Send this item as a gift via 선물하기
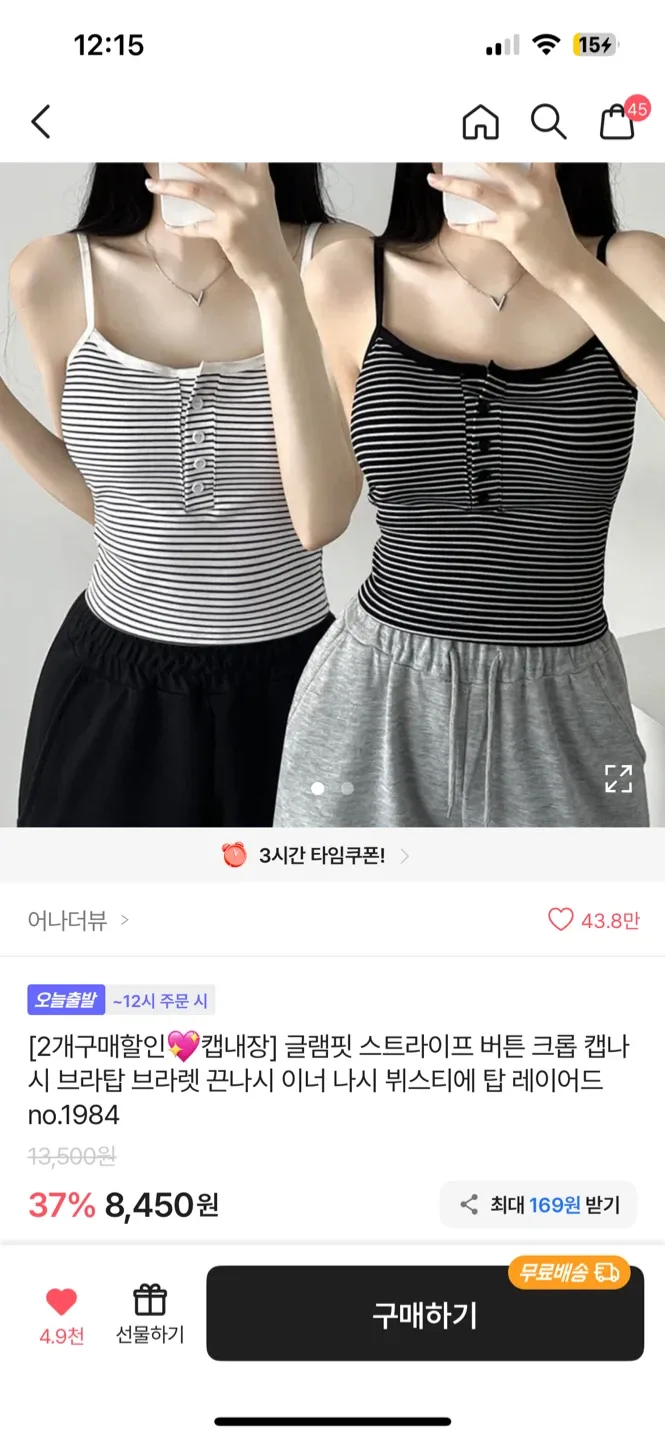The image size is (665, 1440). click(150, 1314)
